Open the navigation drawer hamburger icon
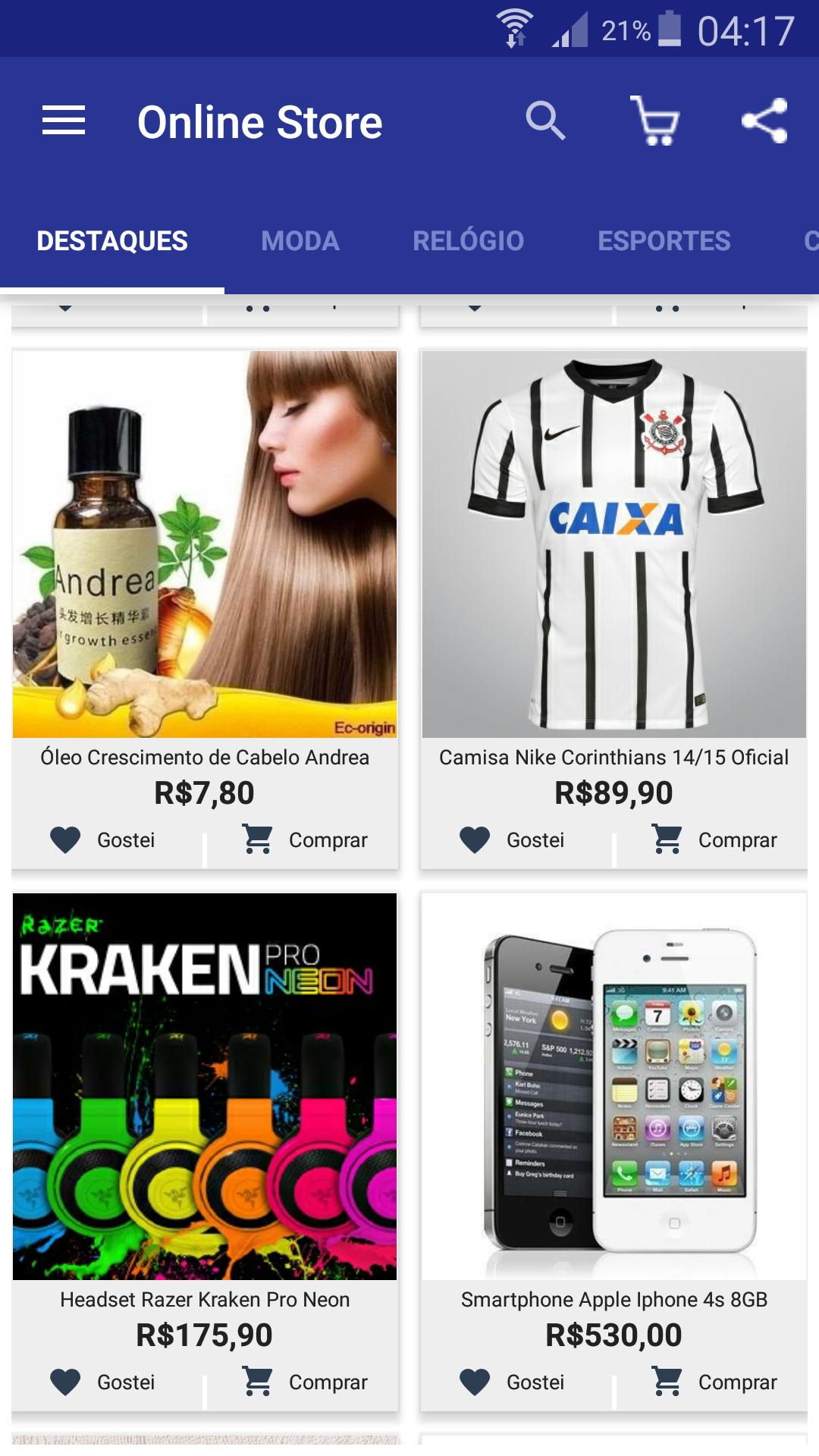819x1456 pixels. 64,121
